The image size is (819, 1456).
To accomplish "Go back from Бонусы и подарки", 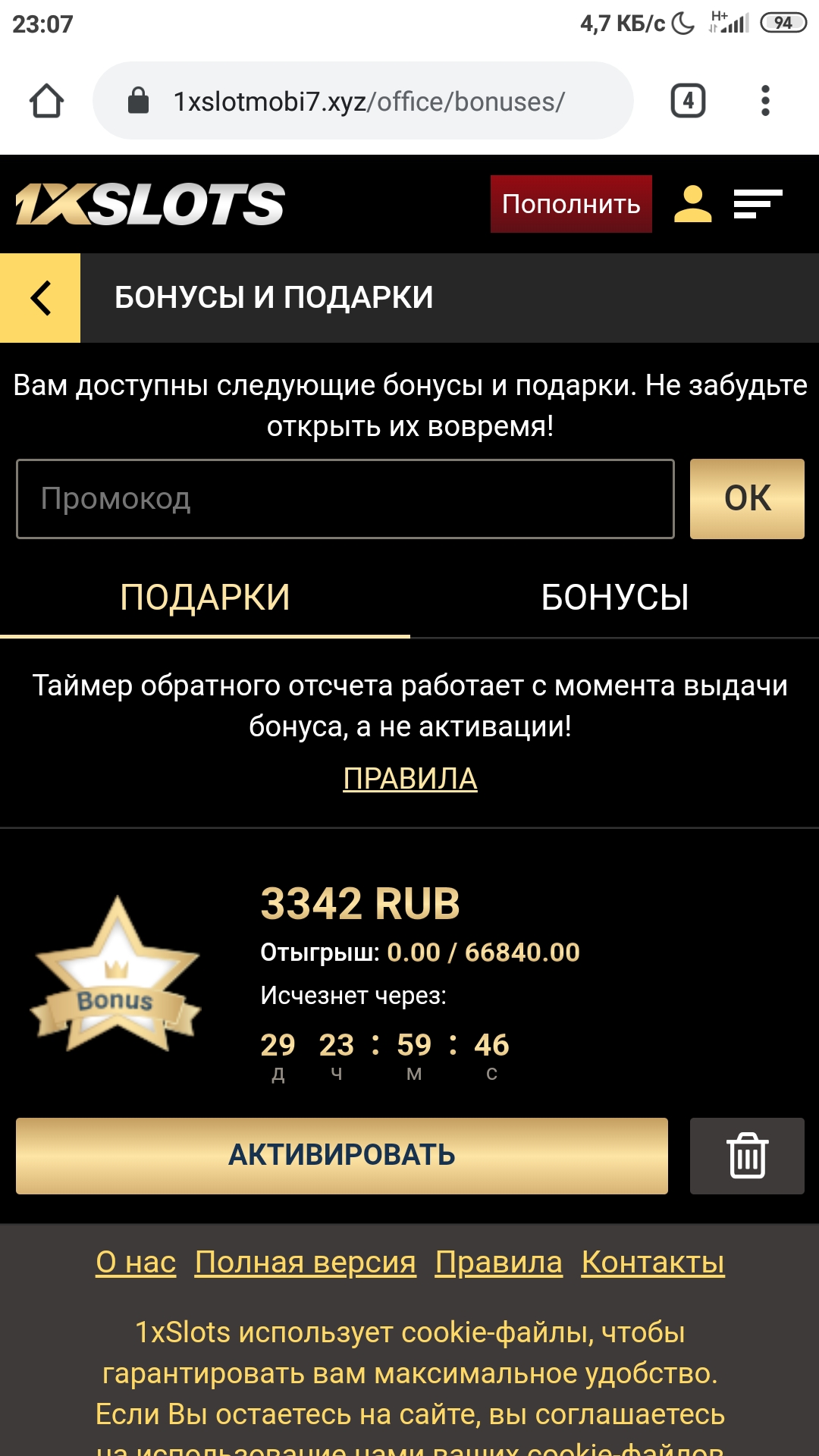I will point(40,298).
